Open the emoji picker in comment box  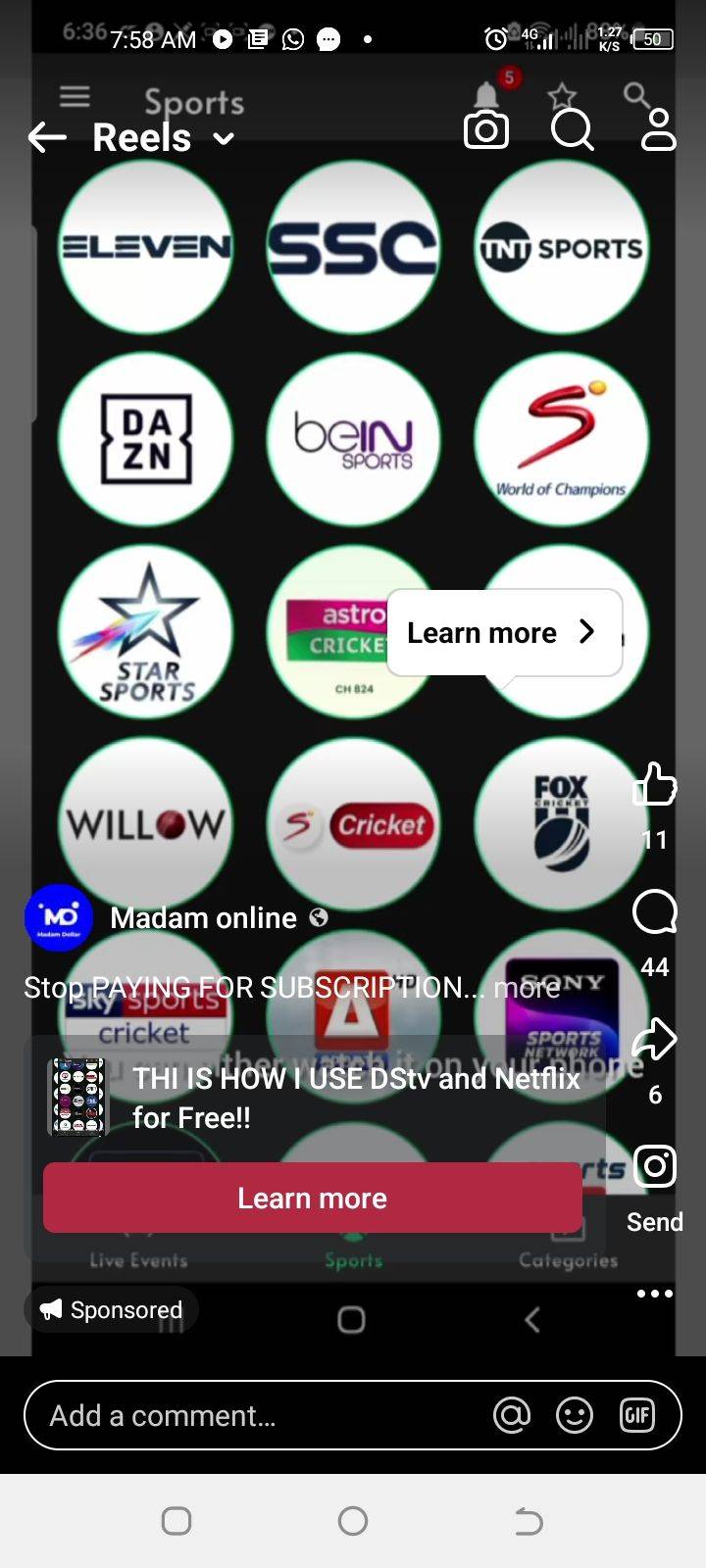(575, 1415)
